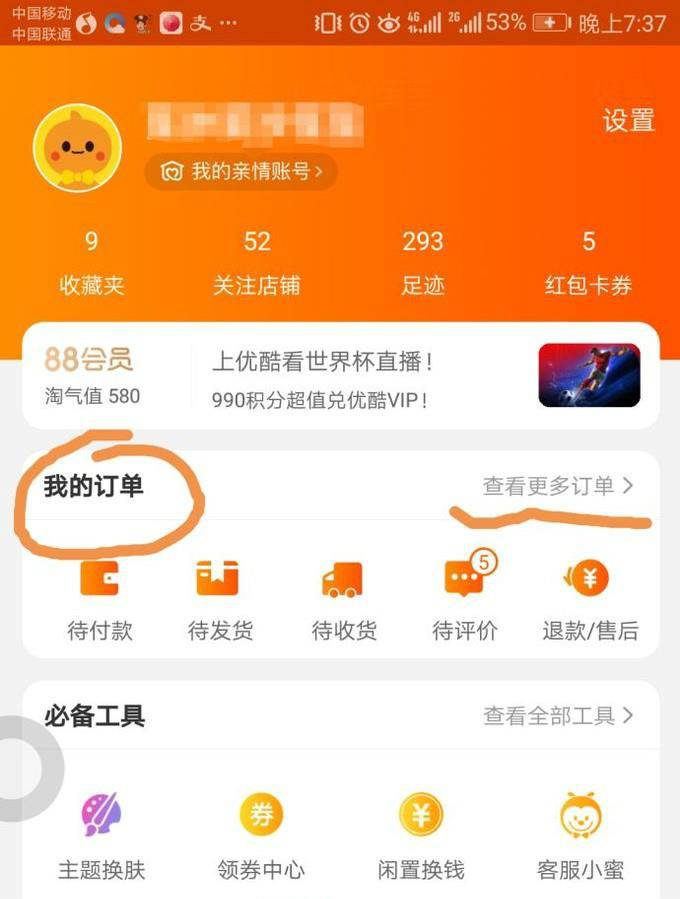Open 待付款 orders
Viewport: 680px width, 899px height.
99,601
